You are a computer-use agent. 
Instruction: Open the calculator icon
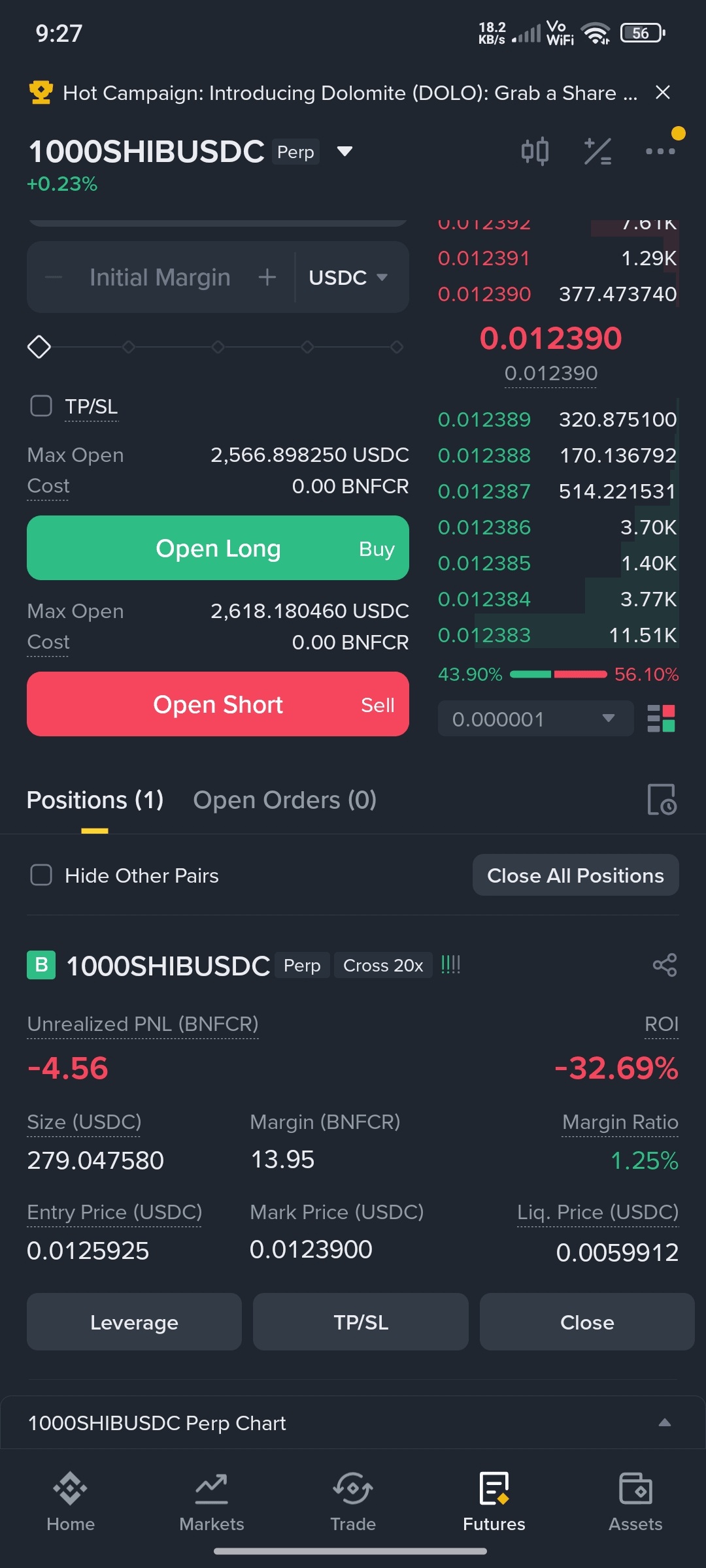click(x=597, y=152)
